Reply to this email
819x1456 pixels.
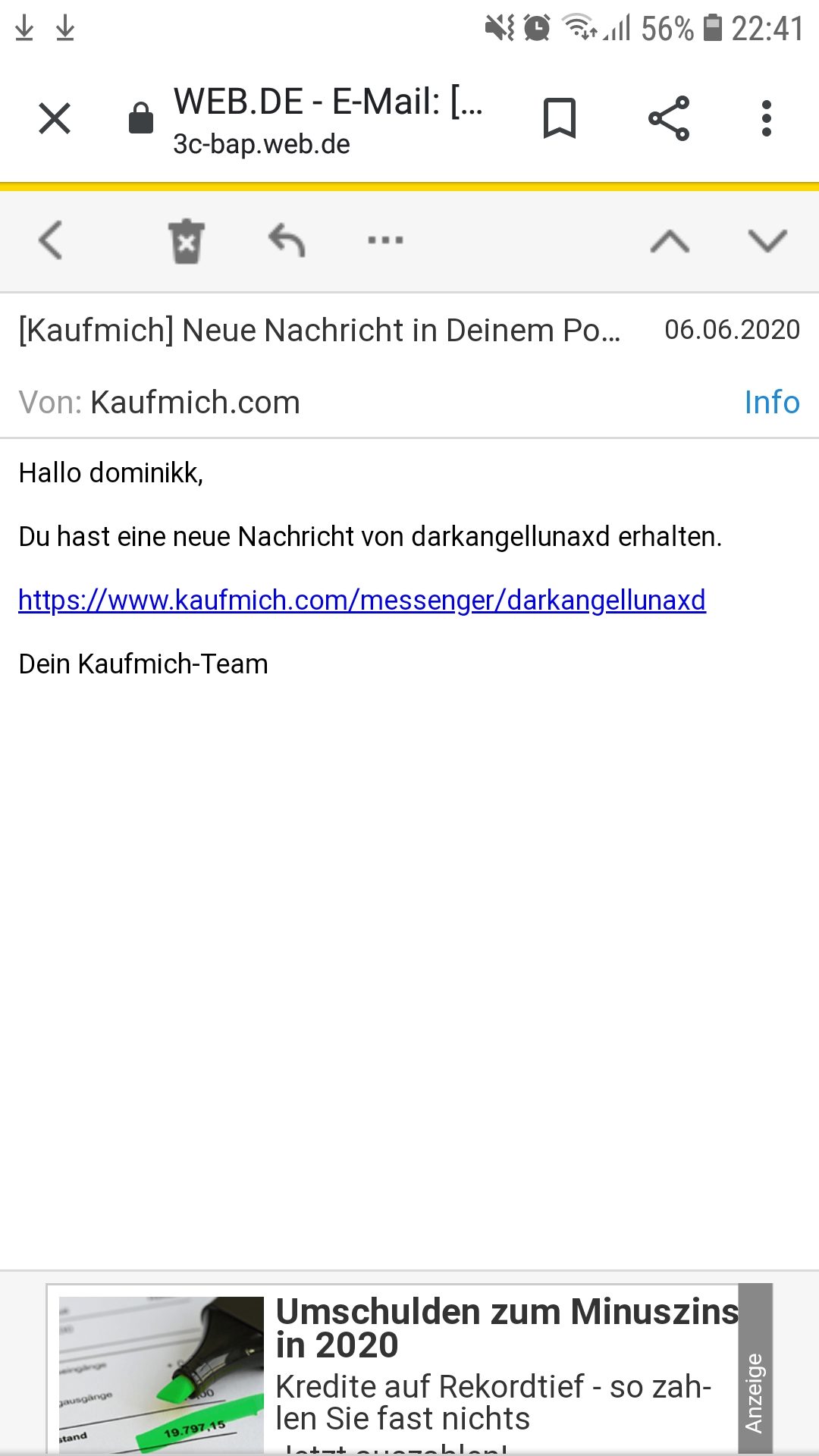coord(287,240)
